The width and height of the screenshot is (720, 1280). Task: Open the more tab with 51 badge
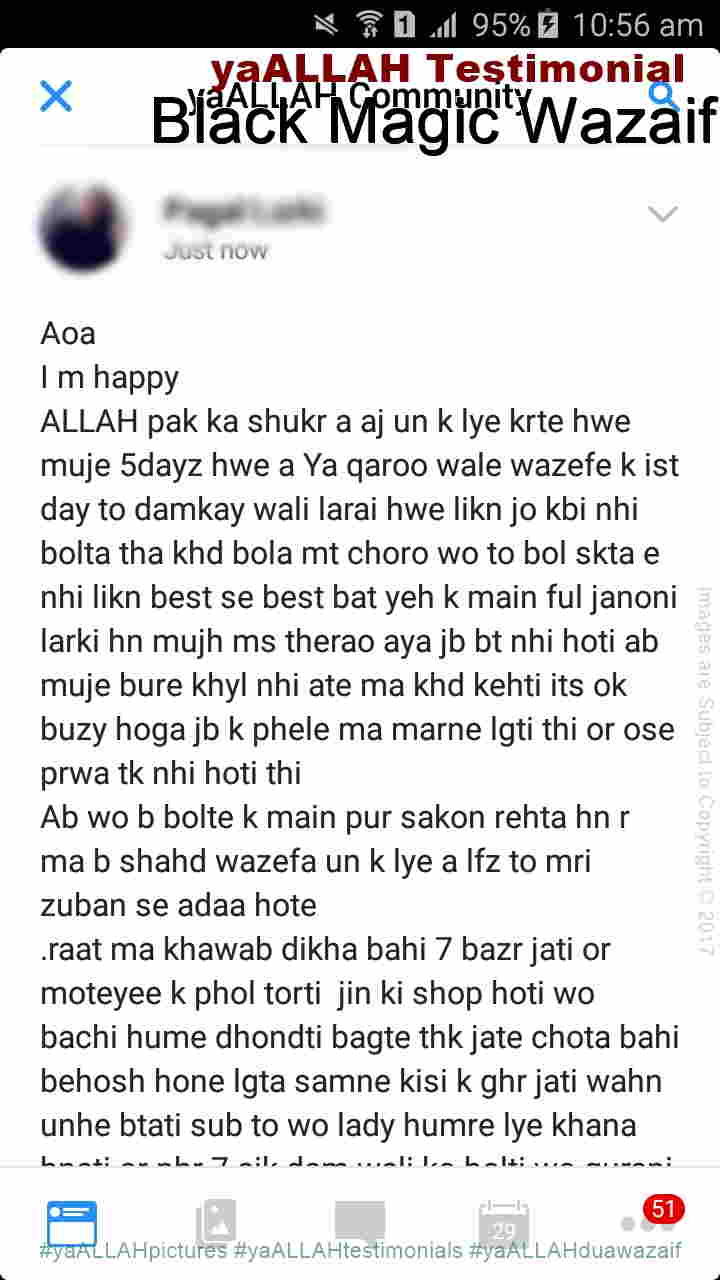[x=648, y=1220]
